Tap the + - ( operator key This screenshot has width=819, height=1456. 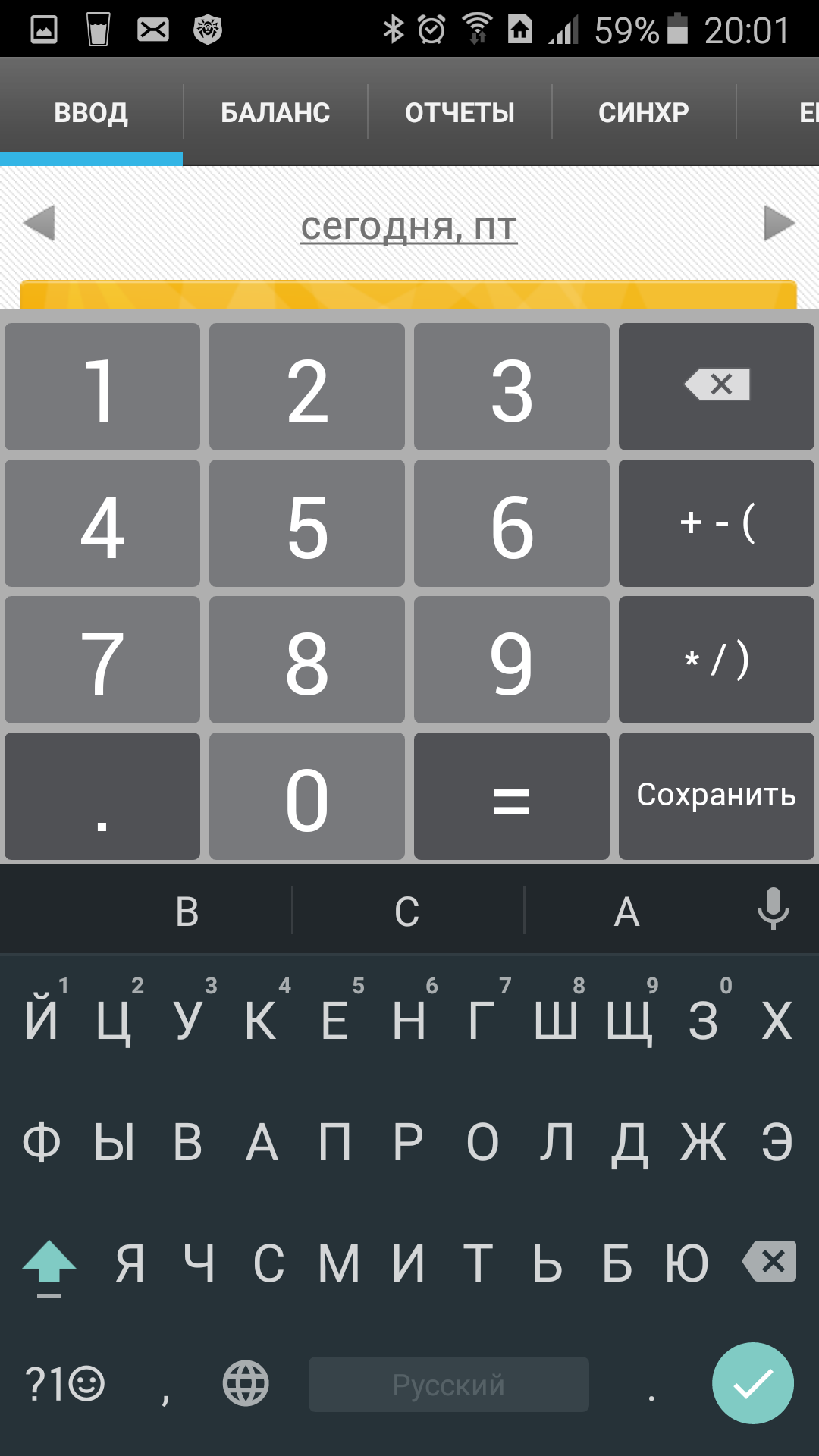(x=717, y=523)
